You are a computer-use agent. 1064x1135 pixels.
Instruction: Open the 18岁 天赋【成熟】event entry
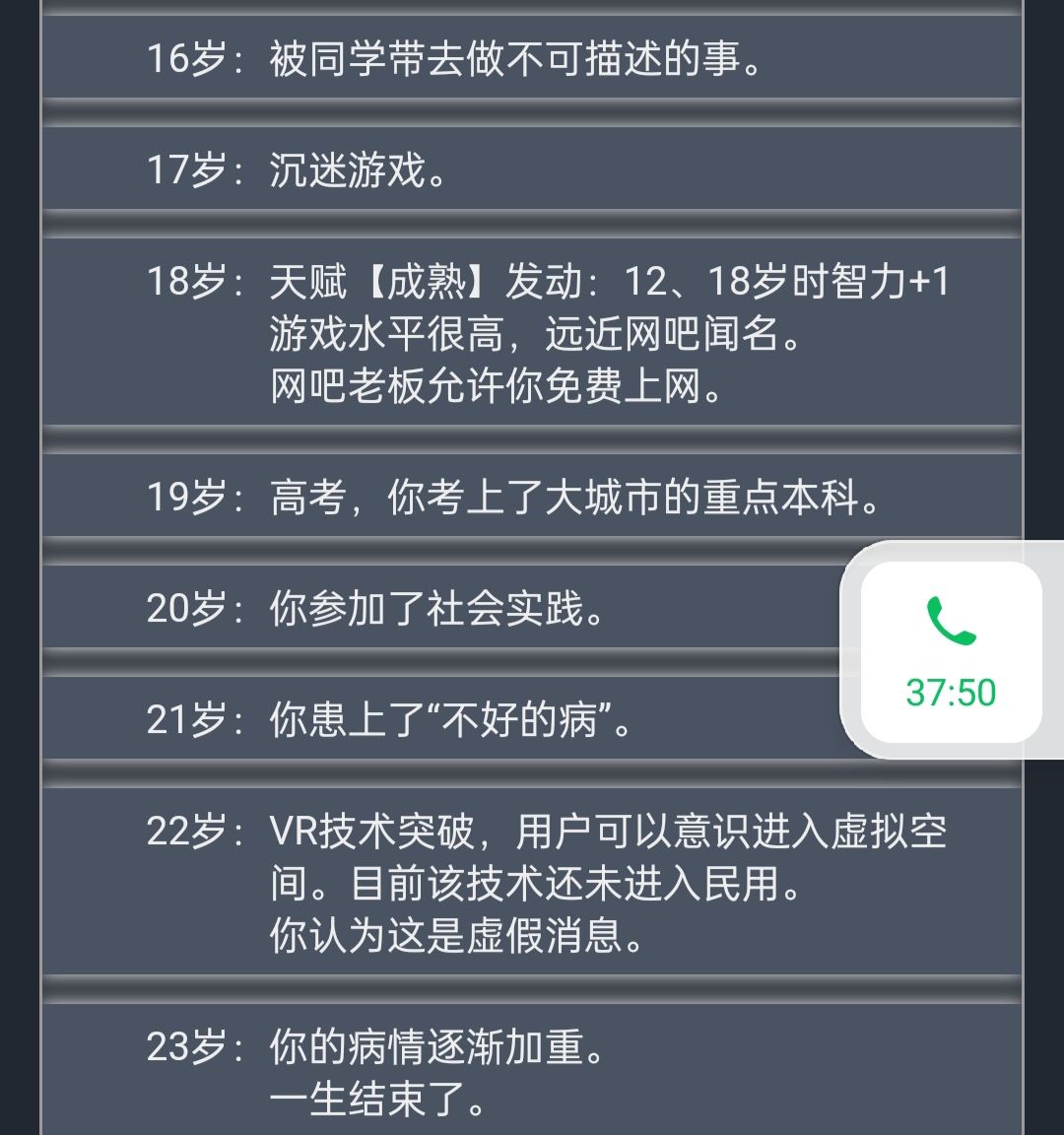493,333
